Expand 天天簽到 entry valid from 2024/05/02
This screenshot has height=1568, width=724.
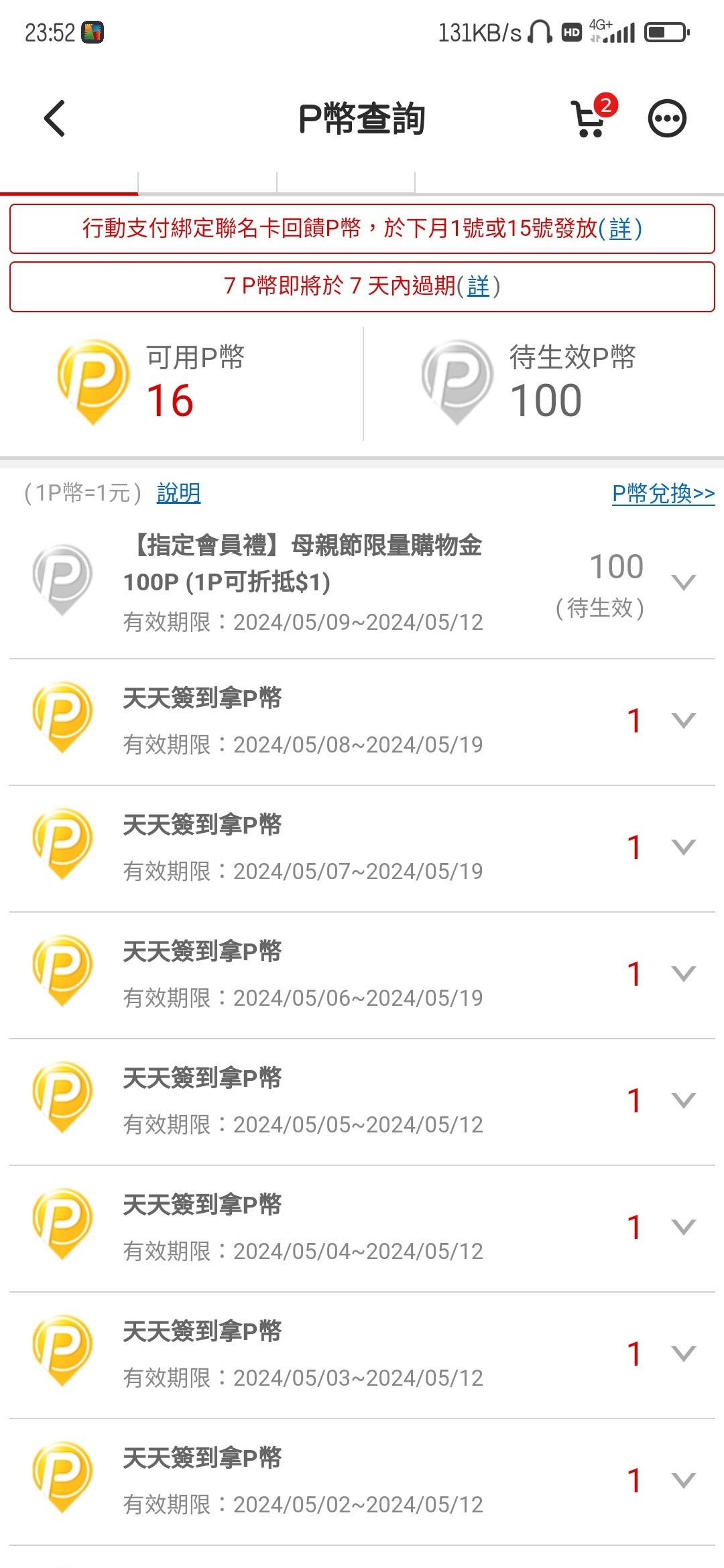tap(683, 1480)
